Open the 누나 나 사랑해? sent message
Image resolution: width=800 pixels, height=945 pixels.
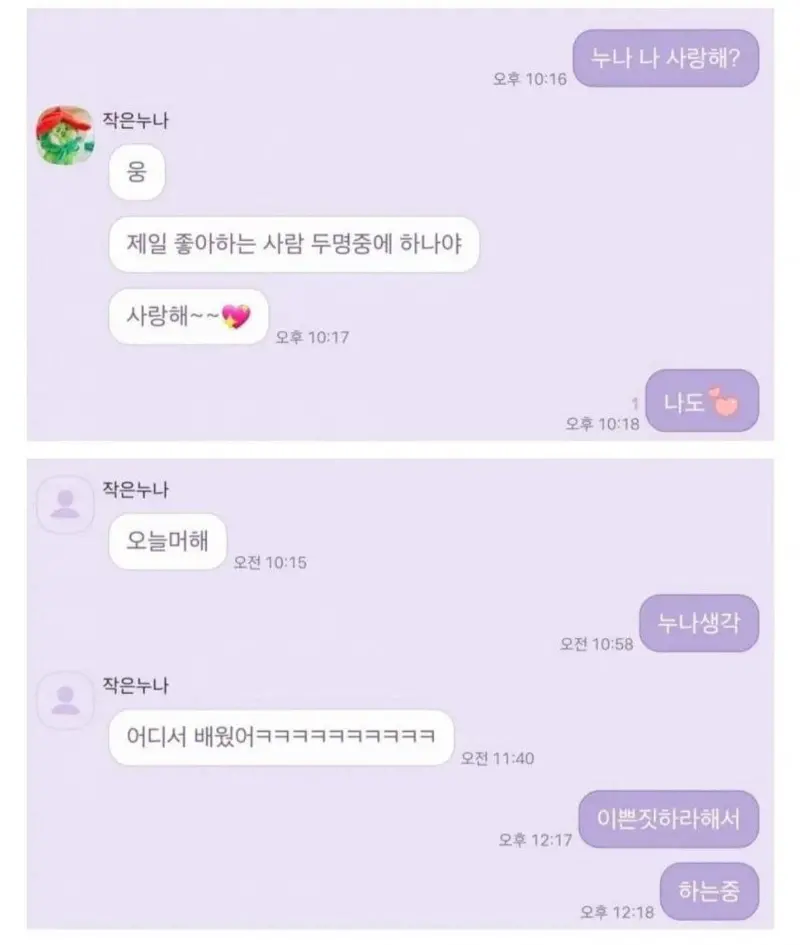coord(665,58)
